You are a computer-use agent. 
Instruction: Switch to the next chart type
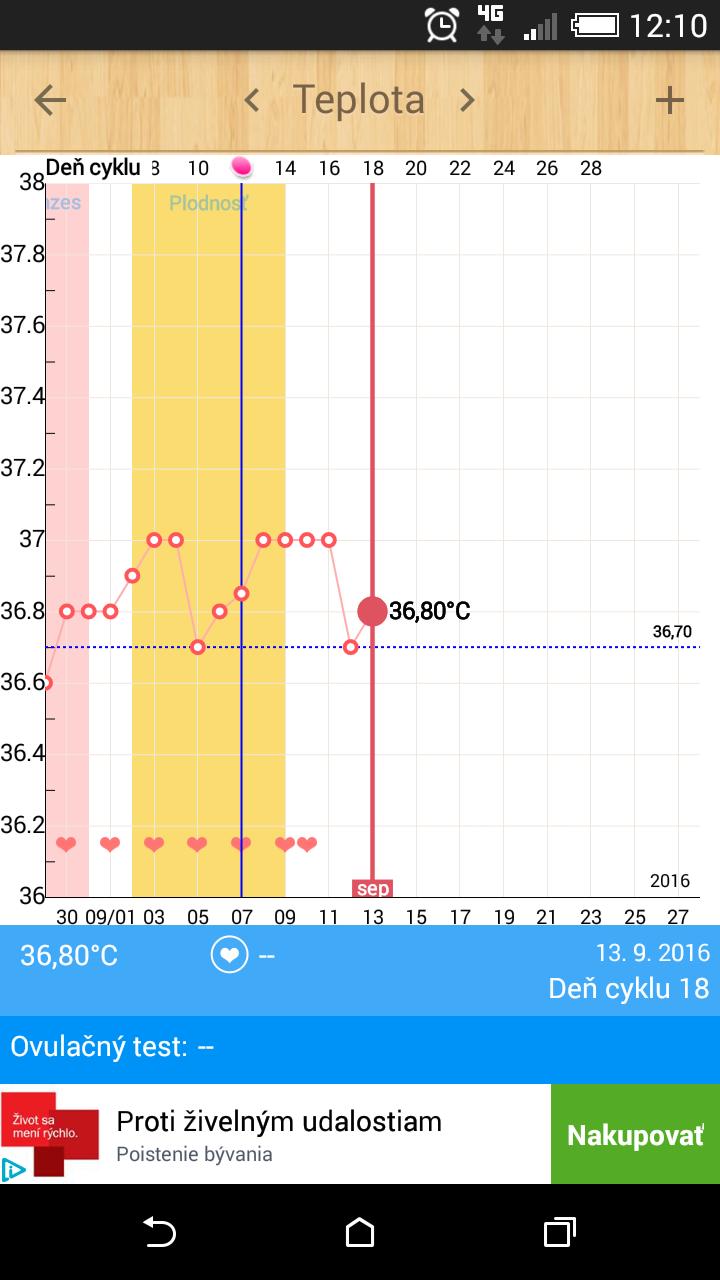tap(466, 100)
